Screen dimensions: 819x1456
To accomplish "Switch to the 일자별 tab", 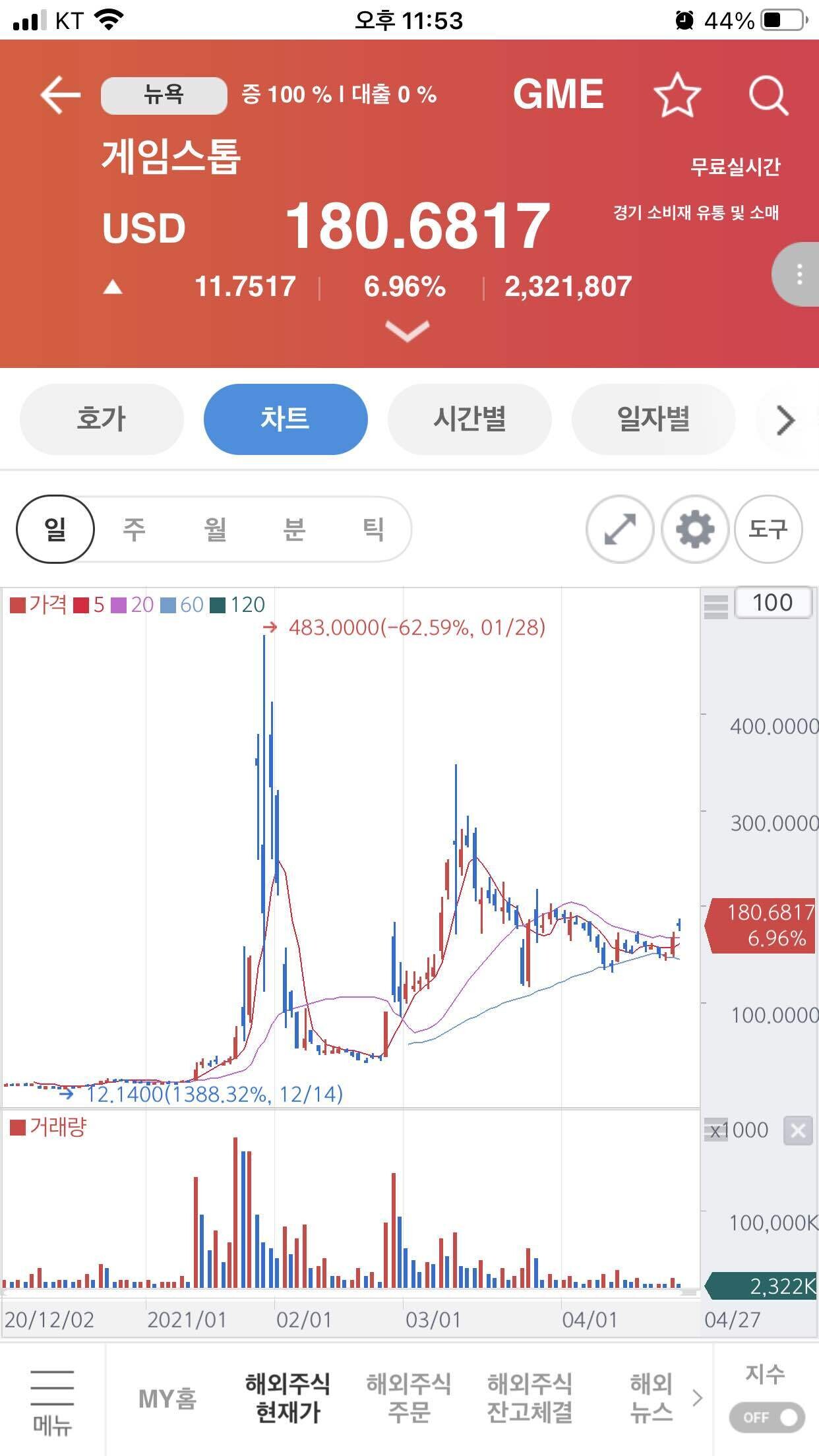I will (x=653, y=419).
